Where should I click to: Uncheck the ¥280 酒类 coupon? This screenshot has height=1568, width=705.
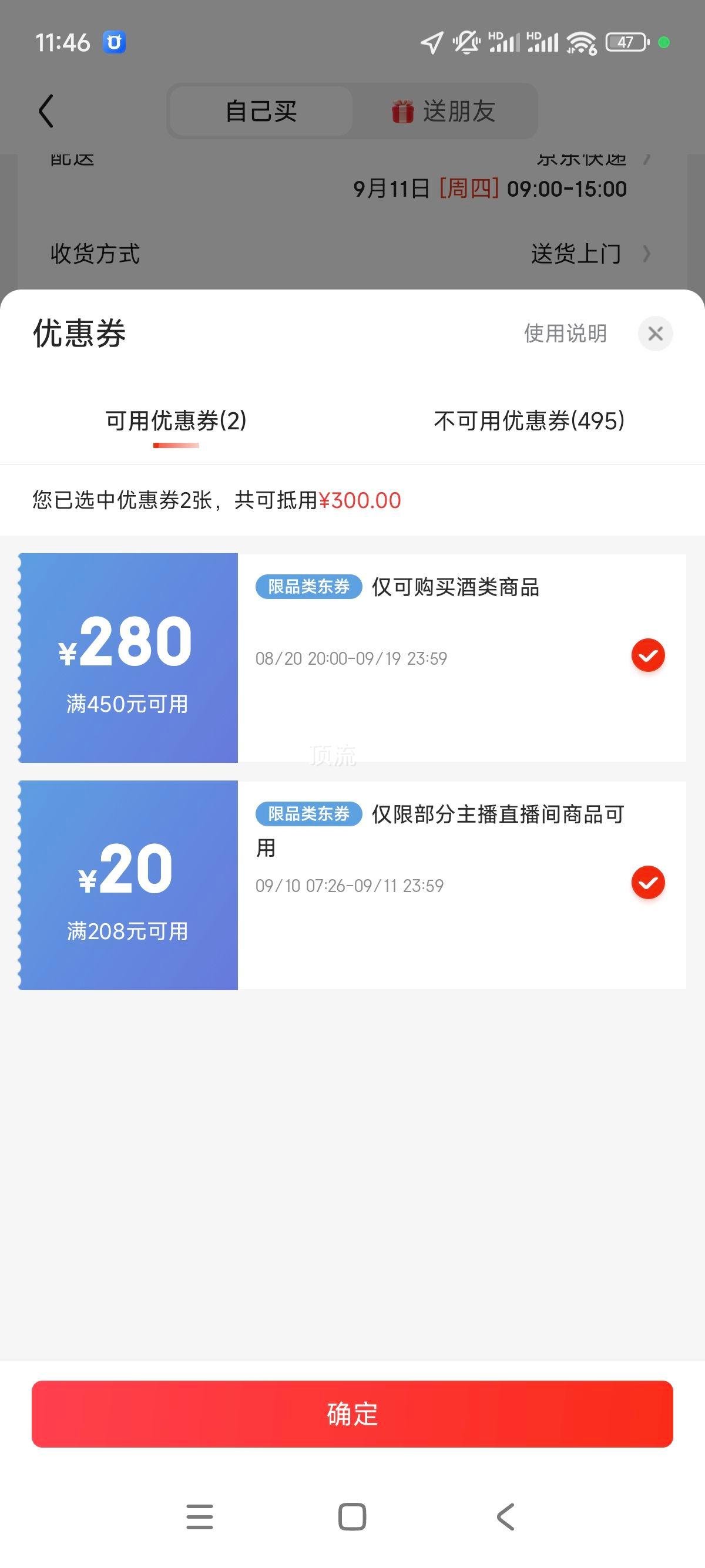[648, 655]
